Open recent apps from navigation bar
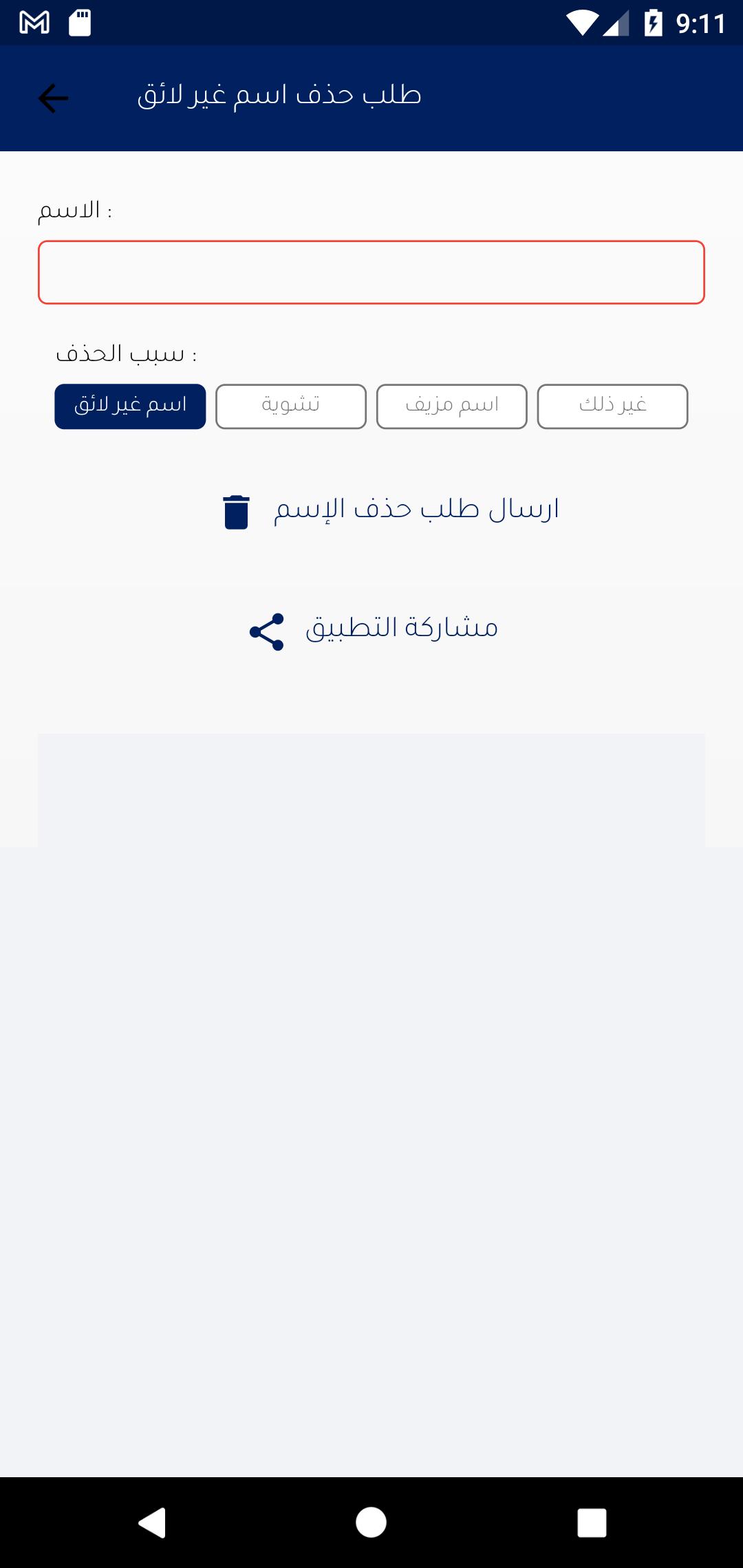The image size is (743, 1568). 592,1523
